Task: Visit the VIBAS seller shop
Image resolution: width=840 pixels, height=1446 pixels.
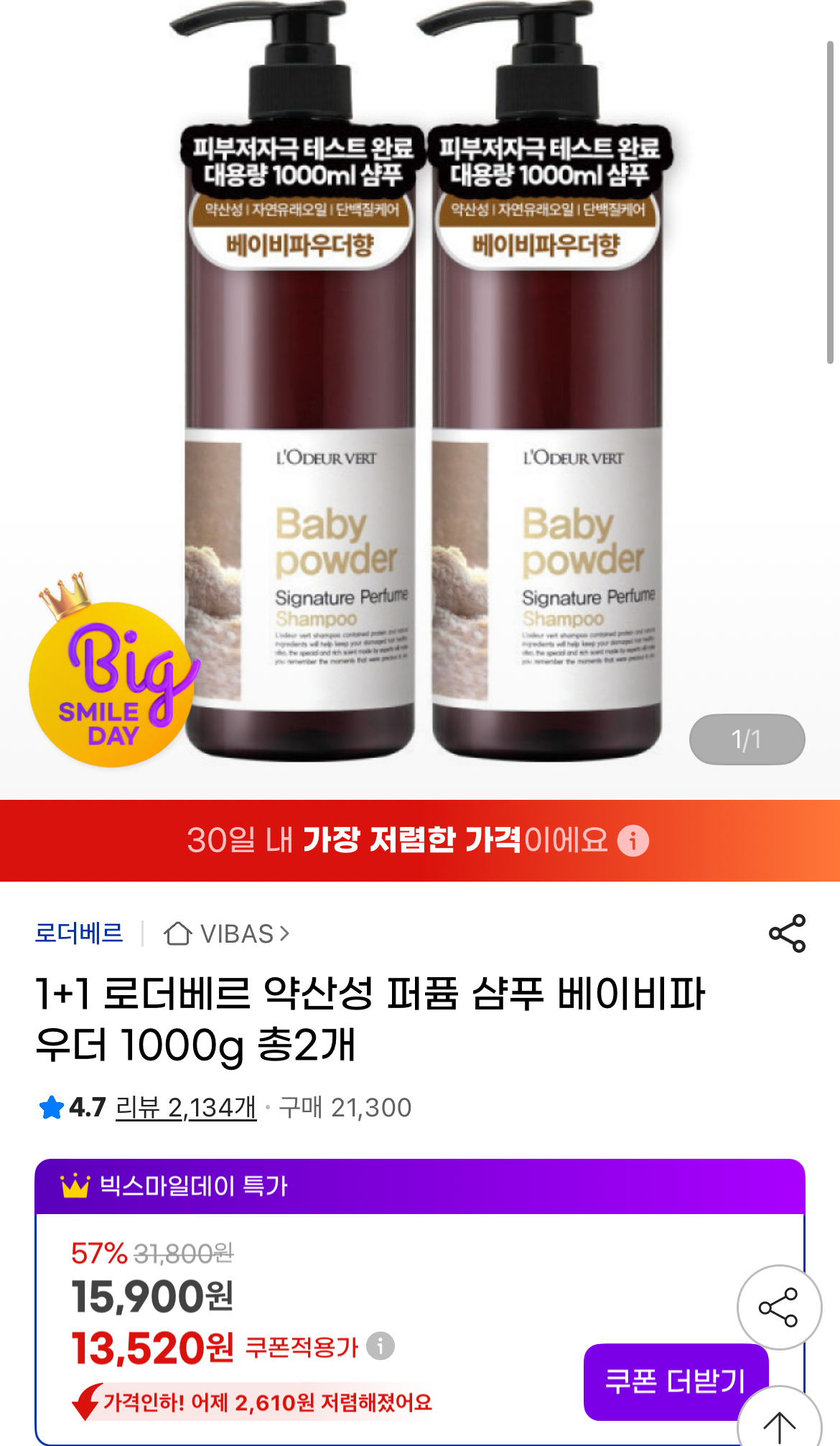Action: pyautogui.click(x=227, y=933)
